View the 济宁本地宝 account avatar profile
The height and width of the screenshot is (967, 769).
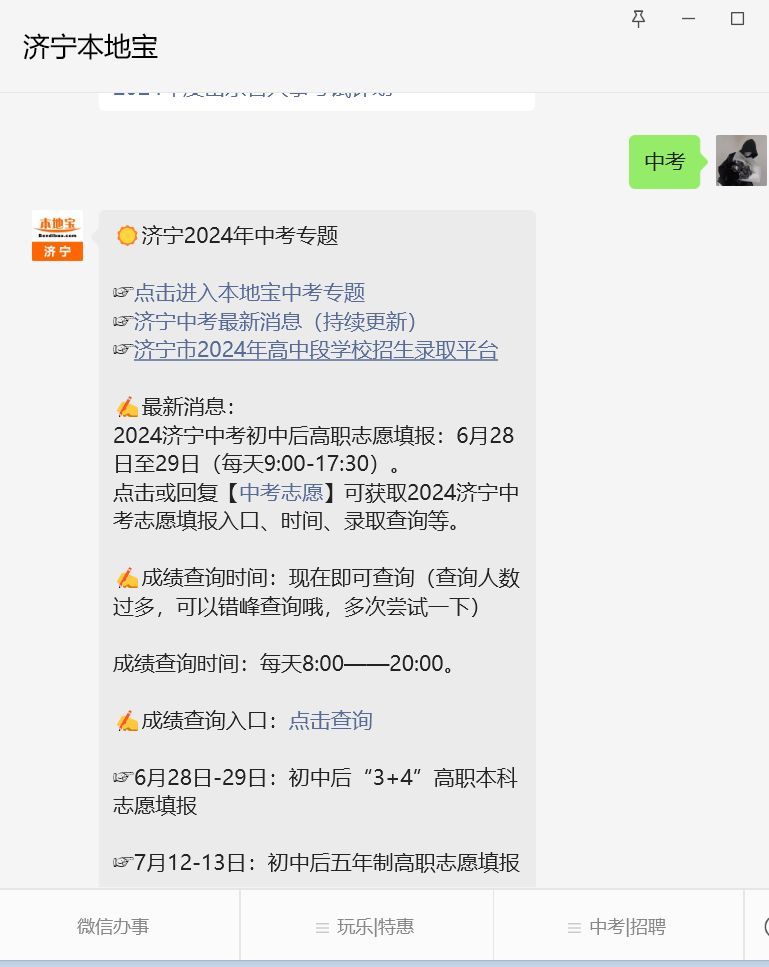(57, 235)
